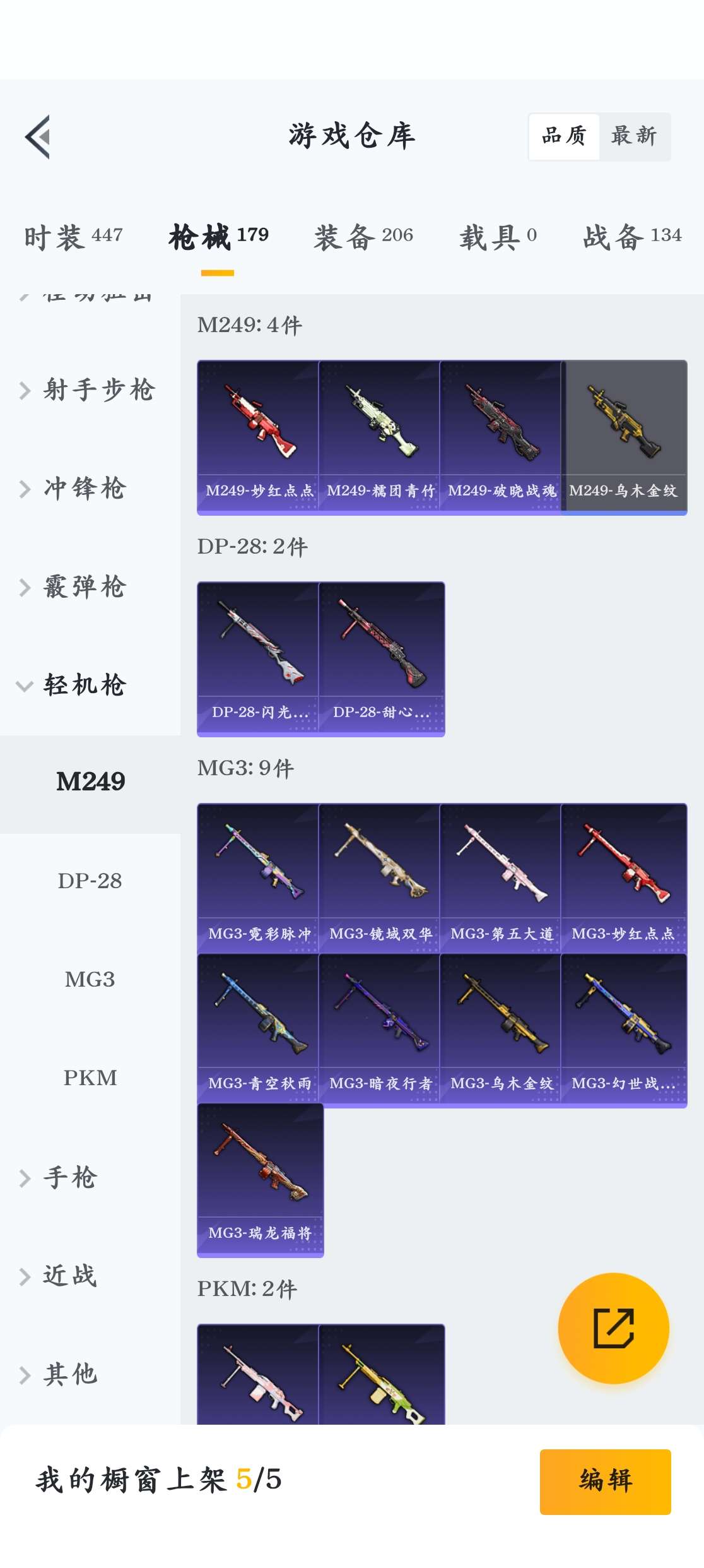Open the MG3-暗夜行者 skin
Image resolution: width=704 pixels, height=1568 pixels.
[380, 1028]
